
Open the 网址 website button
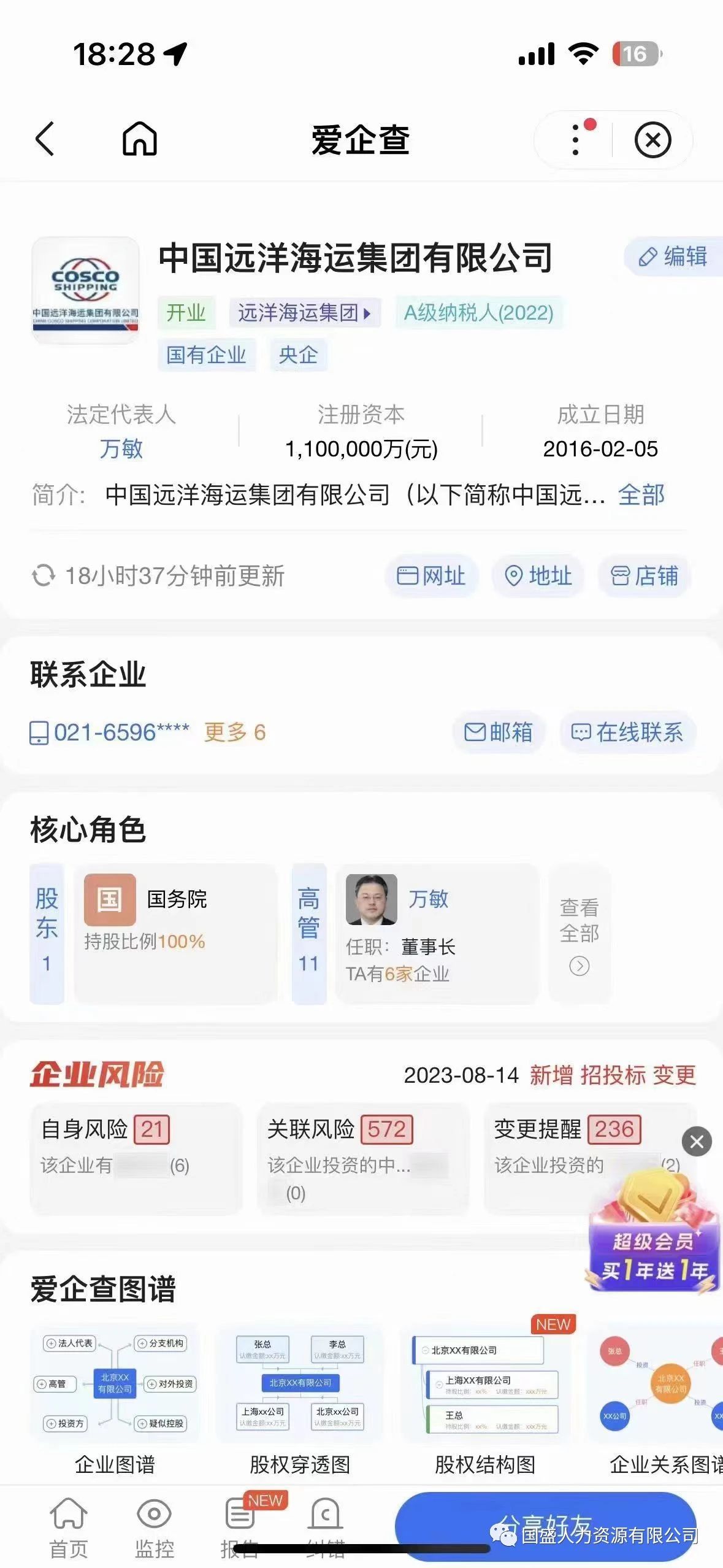tap(431, 576)
